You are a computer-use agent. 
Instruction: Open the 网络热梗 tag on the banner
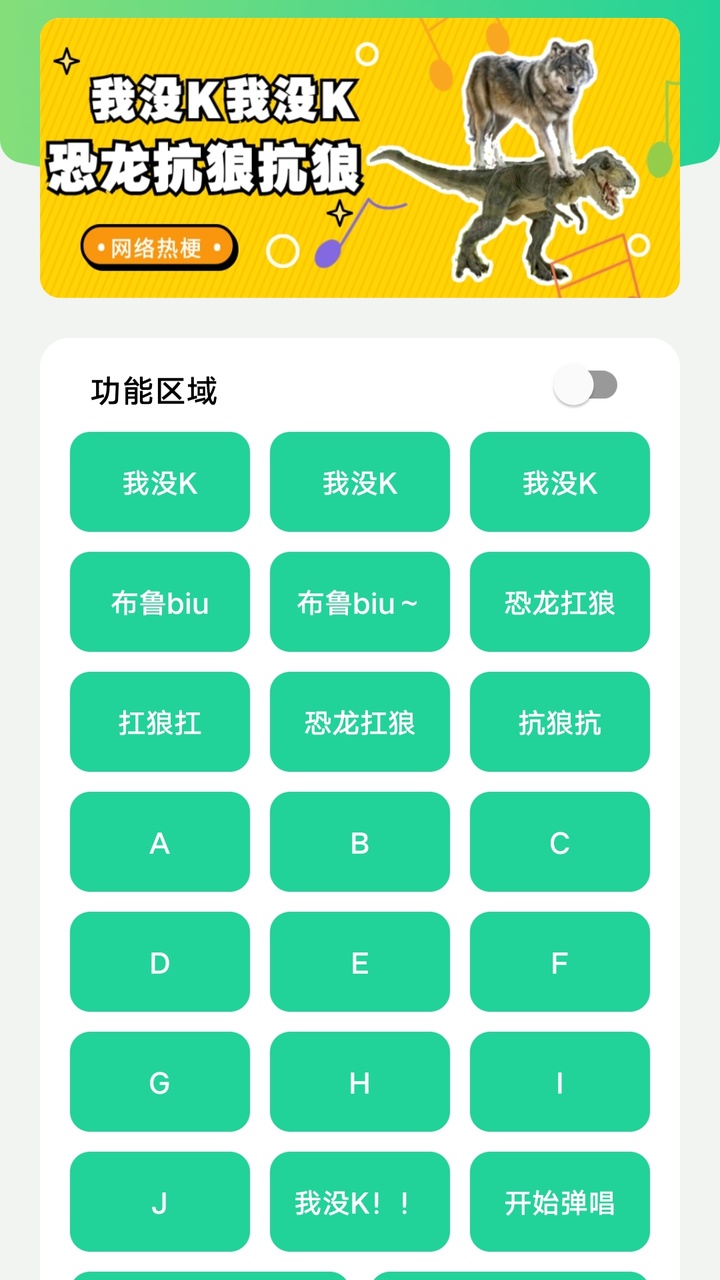click(158, 247)
